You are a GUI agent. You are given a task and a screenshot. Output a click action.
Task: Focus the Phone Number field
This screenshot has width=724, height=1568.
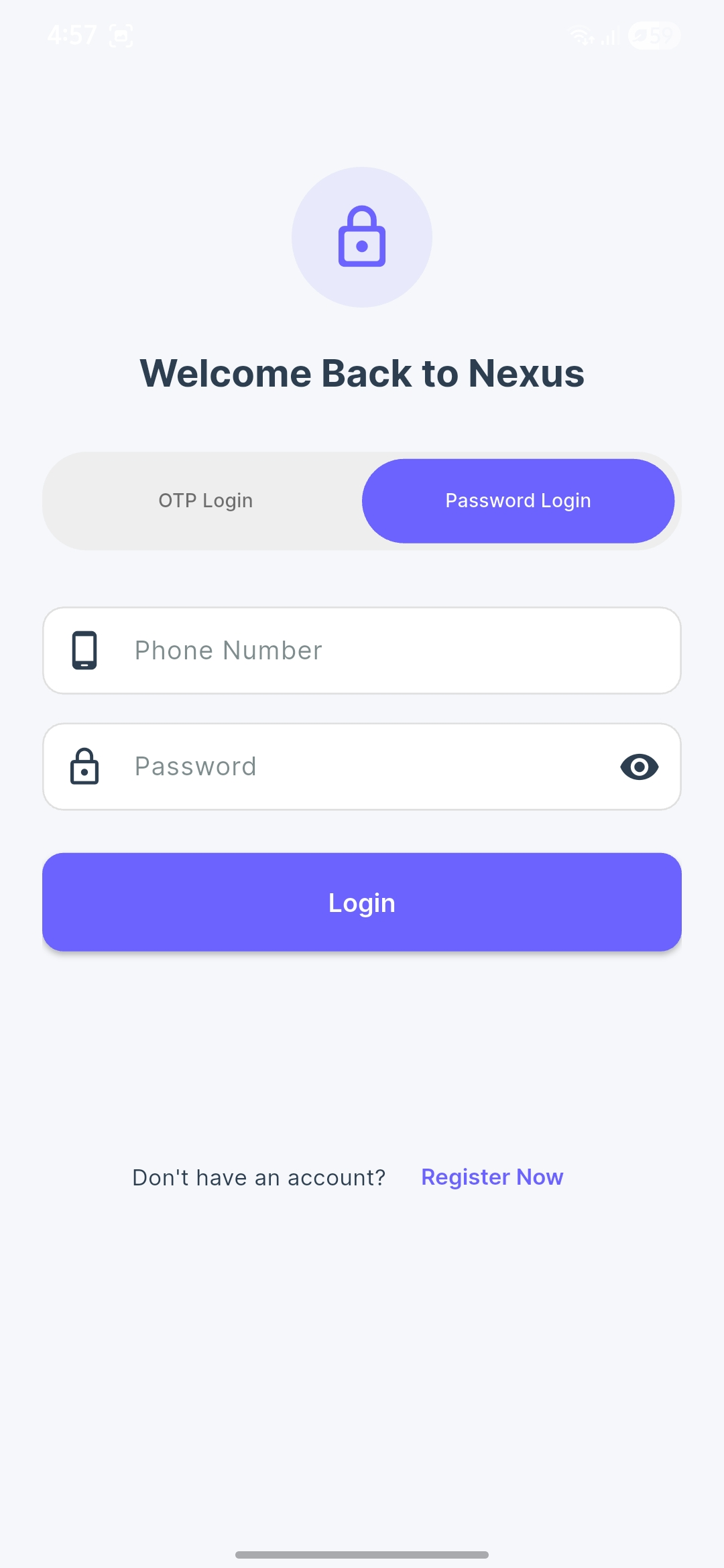tap(375, 651)
